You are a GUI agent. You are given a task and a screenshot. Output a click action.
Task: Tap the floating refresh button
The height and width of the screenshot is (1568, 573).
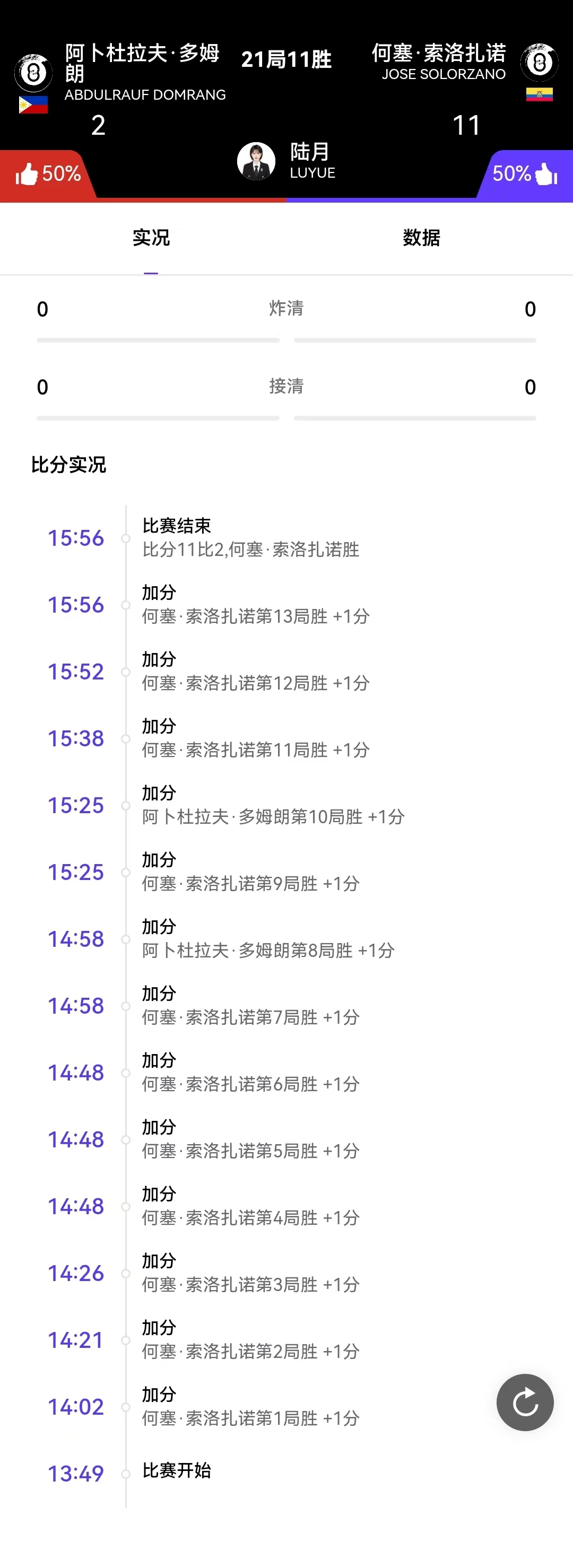525,1403
